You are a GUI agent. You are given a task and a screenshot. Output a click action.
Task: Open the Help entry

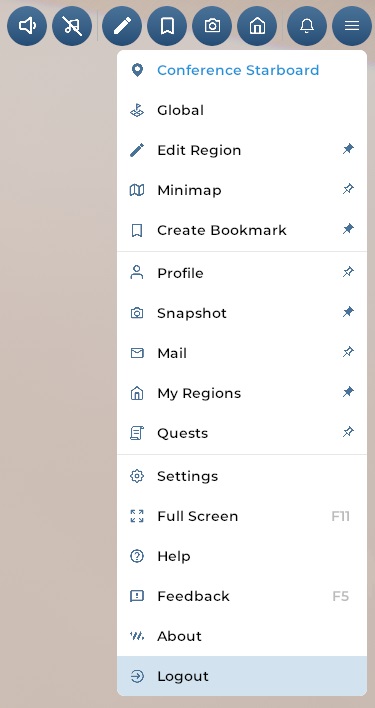pyautogui.click(x=242, y=556)
